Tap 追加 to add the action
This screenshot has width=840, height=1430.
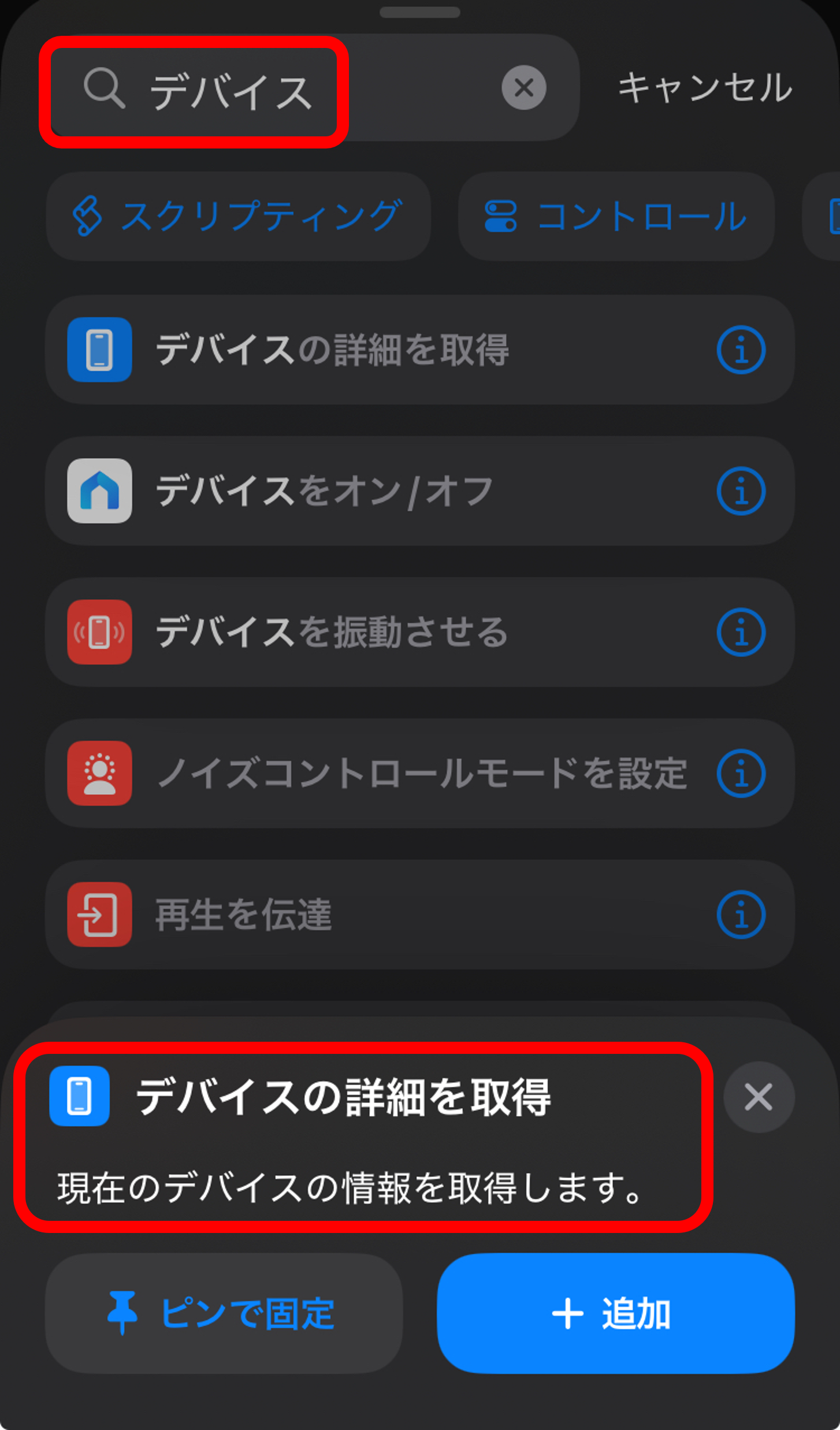[616, 1313]
